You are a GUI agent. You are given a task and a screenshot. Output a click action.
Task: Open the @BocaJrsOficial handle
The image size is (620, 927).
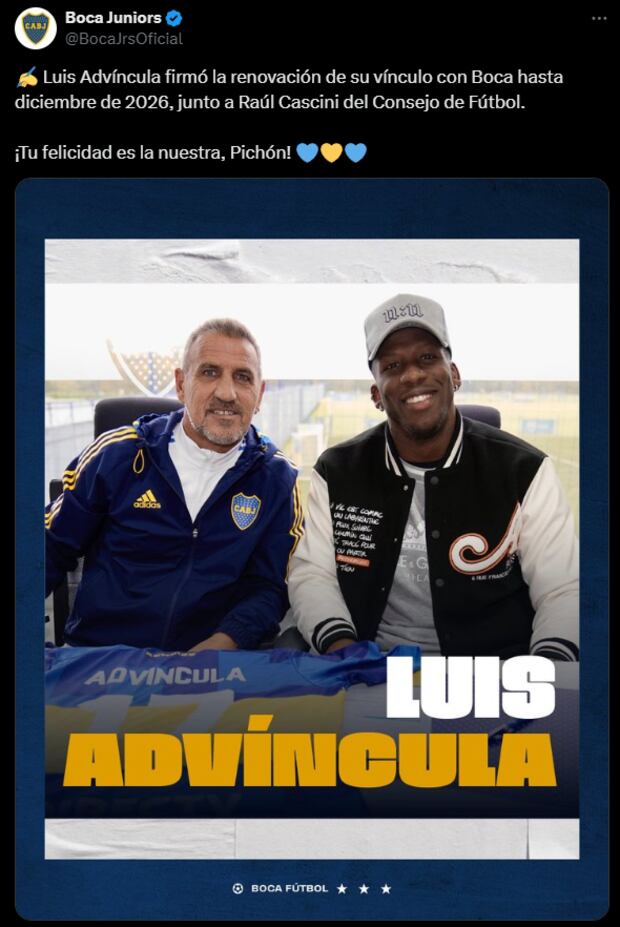[x=124, y=39]
